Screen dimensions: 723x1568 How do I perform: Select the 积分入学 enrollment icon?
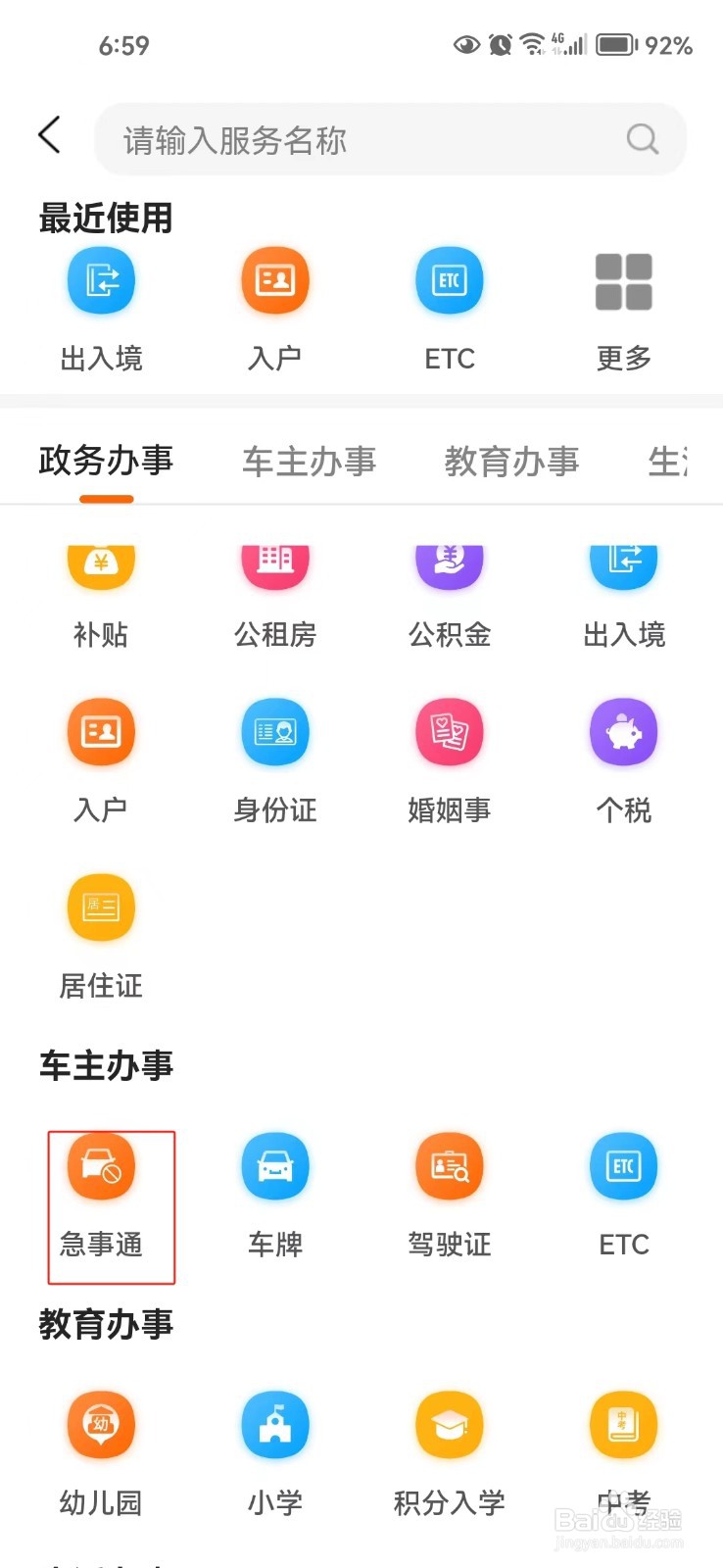pyautogui.click(x=449, y=1426)
